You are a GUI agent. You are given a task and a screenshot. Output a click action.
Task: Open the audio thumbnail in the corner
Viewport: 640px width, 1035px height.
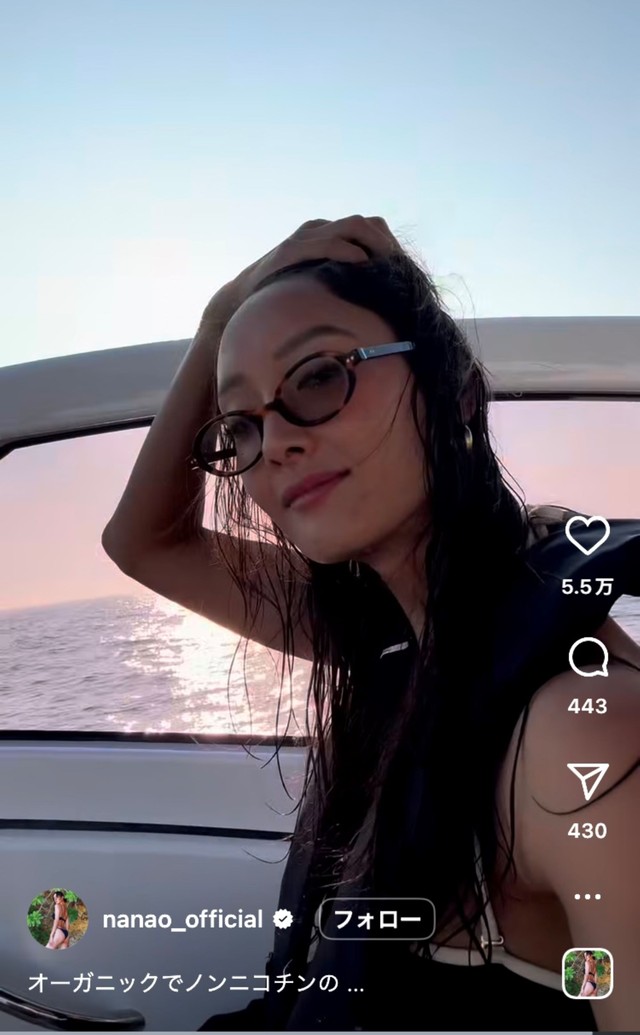(587, 973)
